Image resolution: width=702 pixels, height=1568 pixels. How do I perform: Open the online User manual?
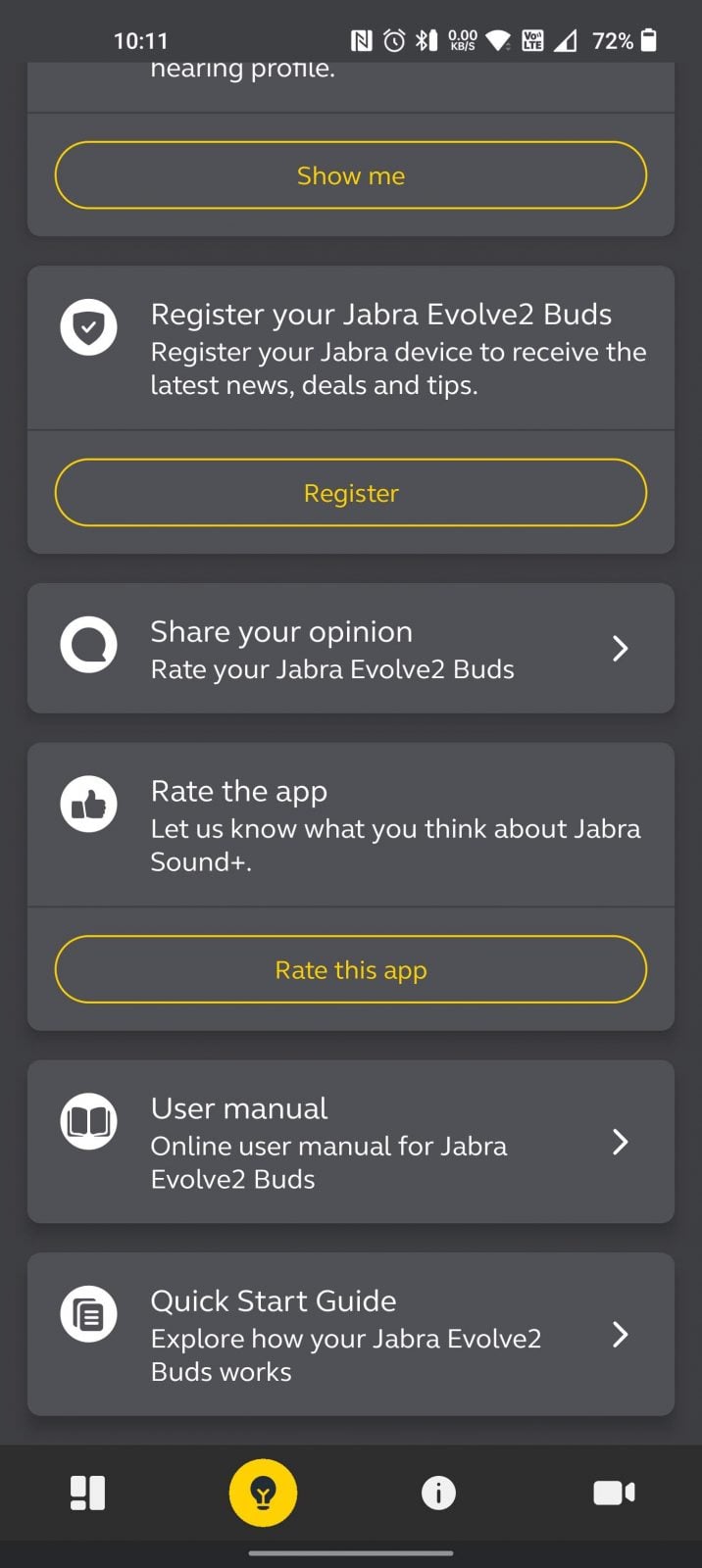[351, 1142]
